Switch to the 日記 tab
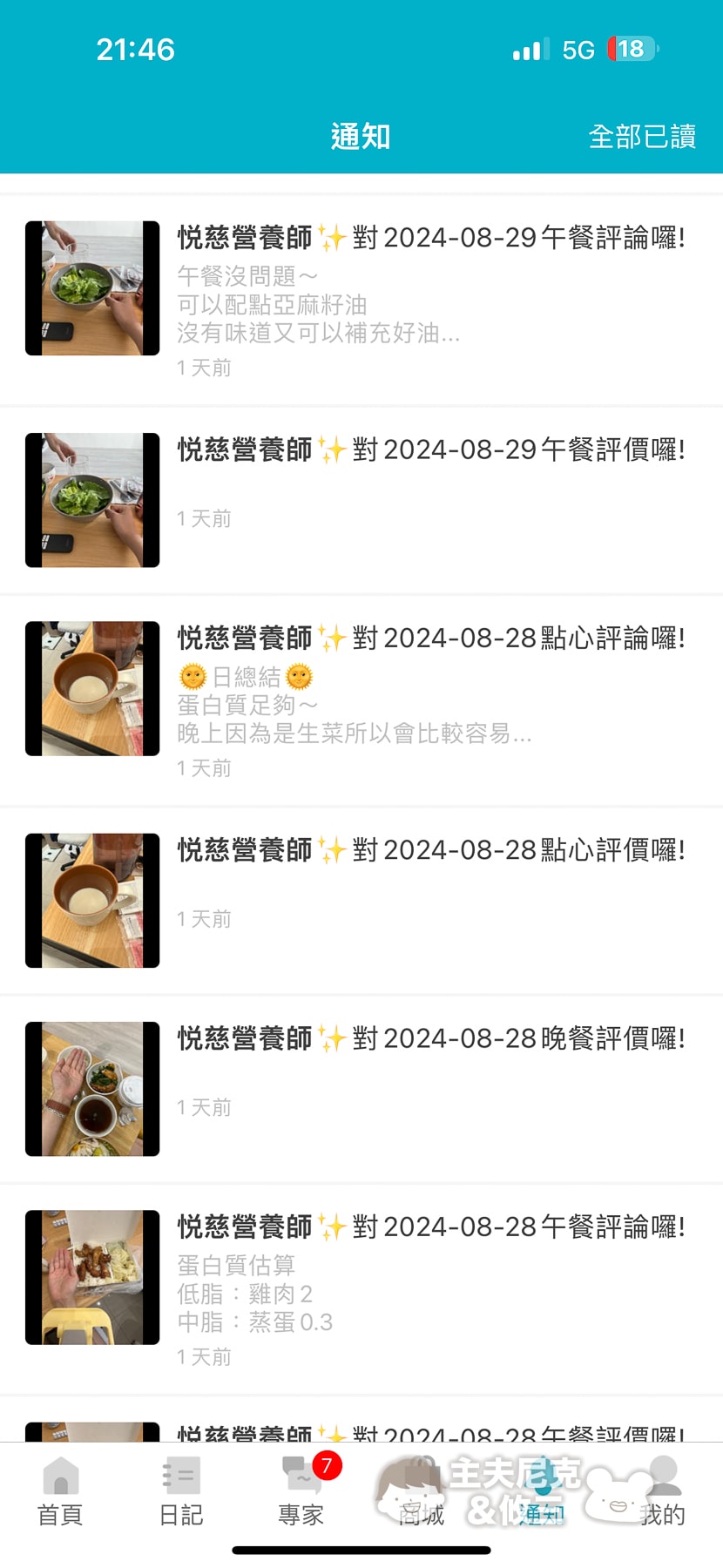 pos(180,1491)
